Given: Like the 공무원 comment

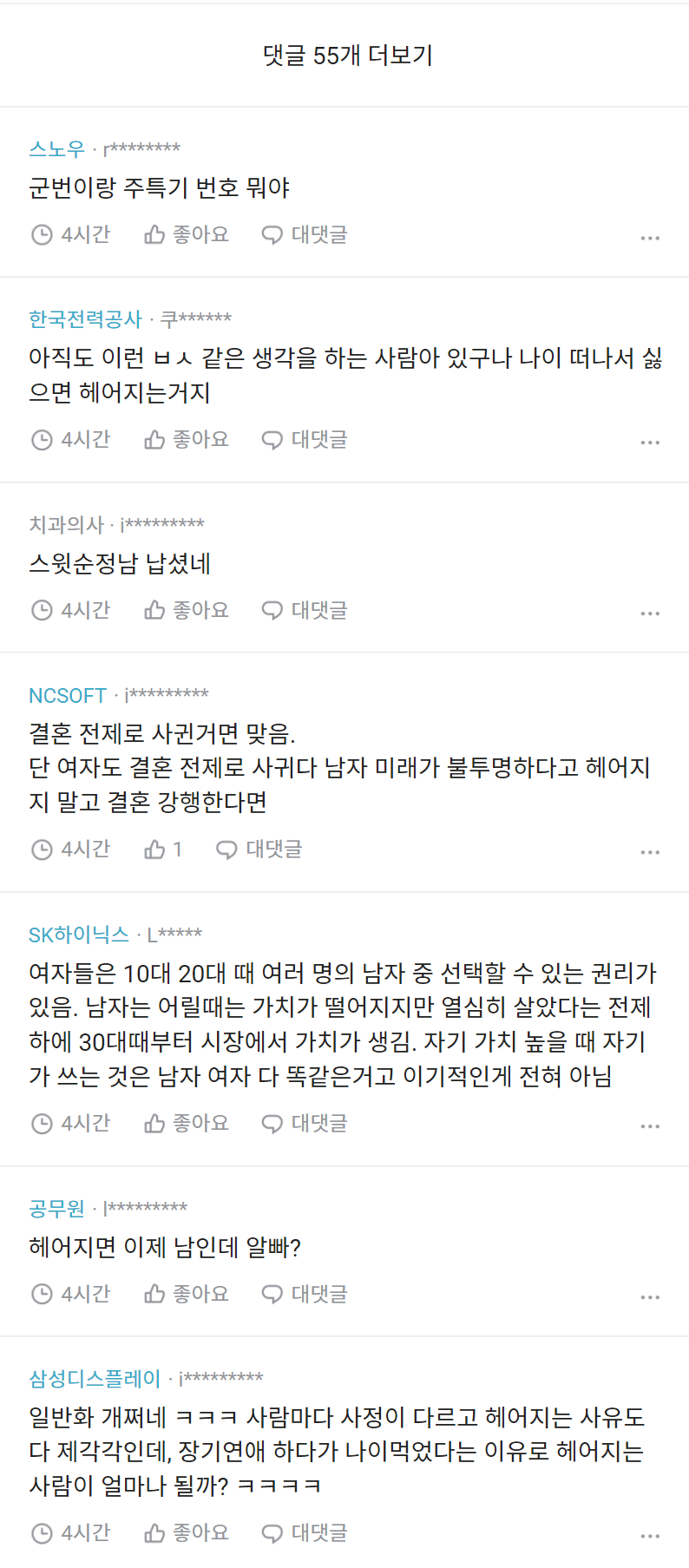Looking at the screenshot, I should (187, 1294).
